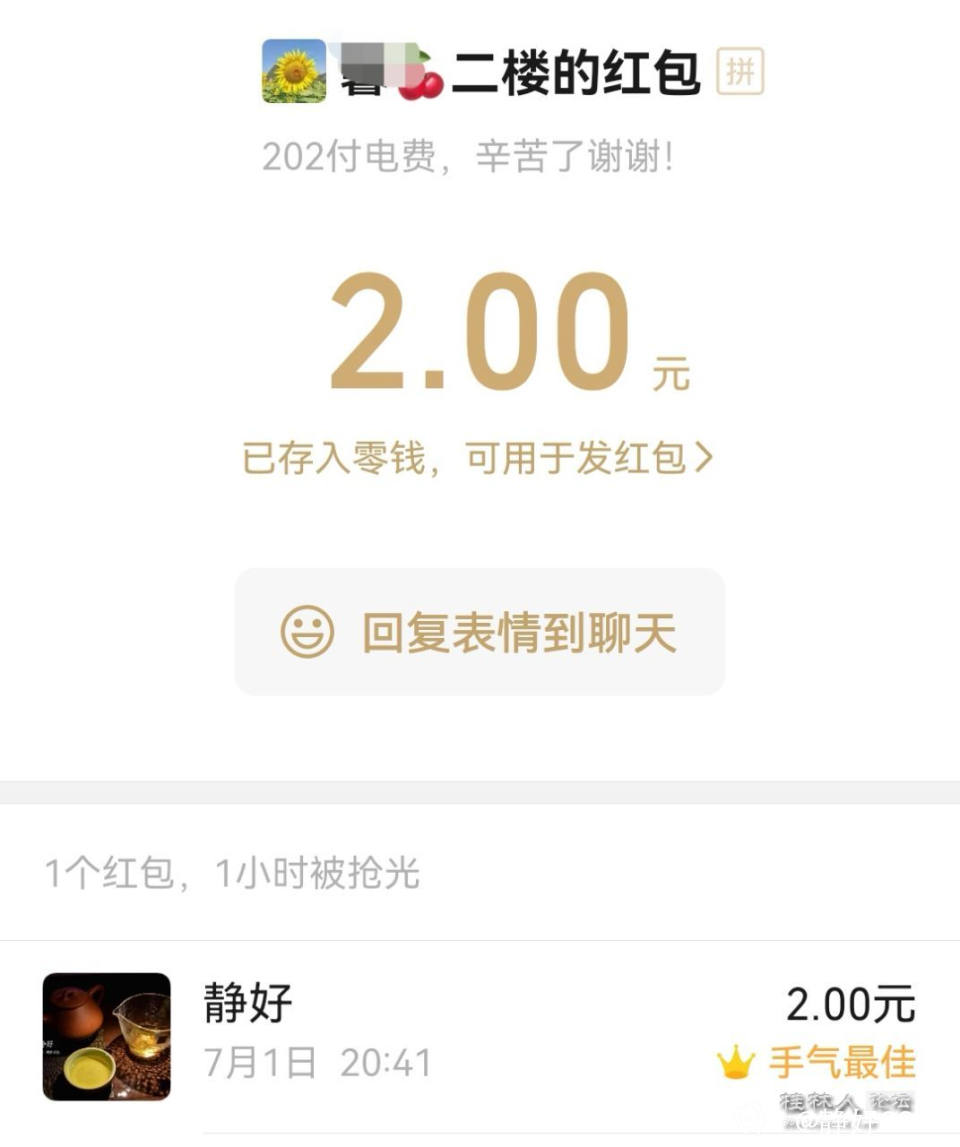Image resolution: width=960 pixels, height=1147 pixels.
Task: Tap 回复表情到聊天 button
Action: point(479,632)
